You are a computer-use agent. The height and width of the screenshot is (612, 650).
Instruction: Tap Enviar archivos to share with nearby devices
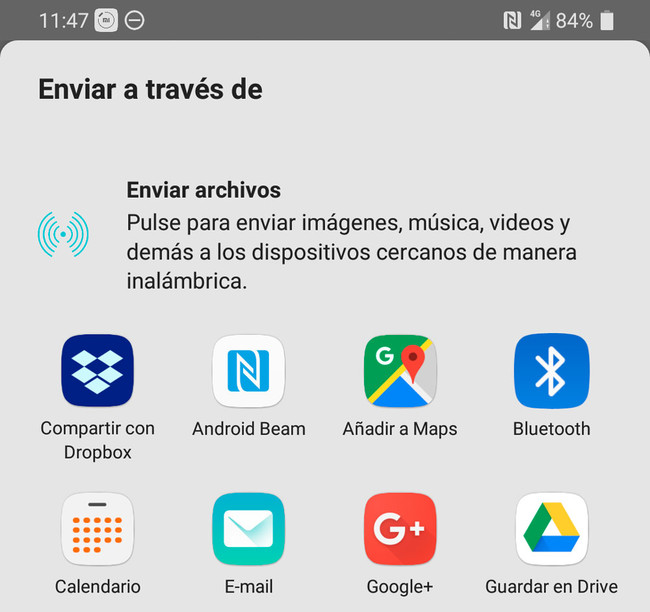click(324, 235)
